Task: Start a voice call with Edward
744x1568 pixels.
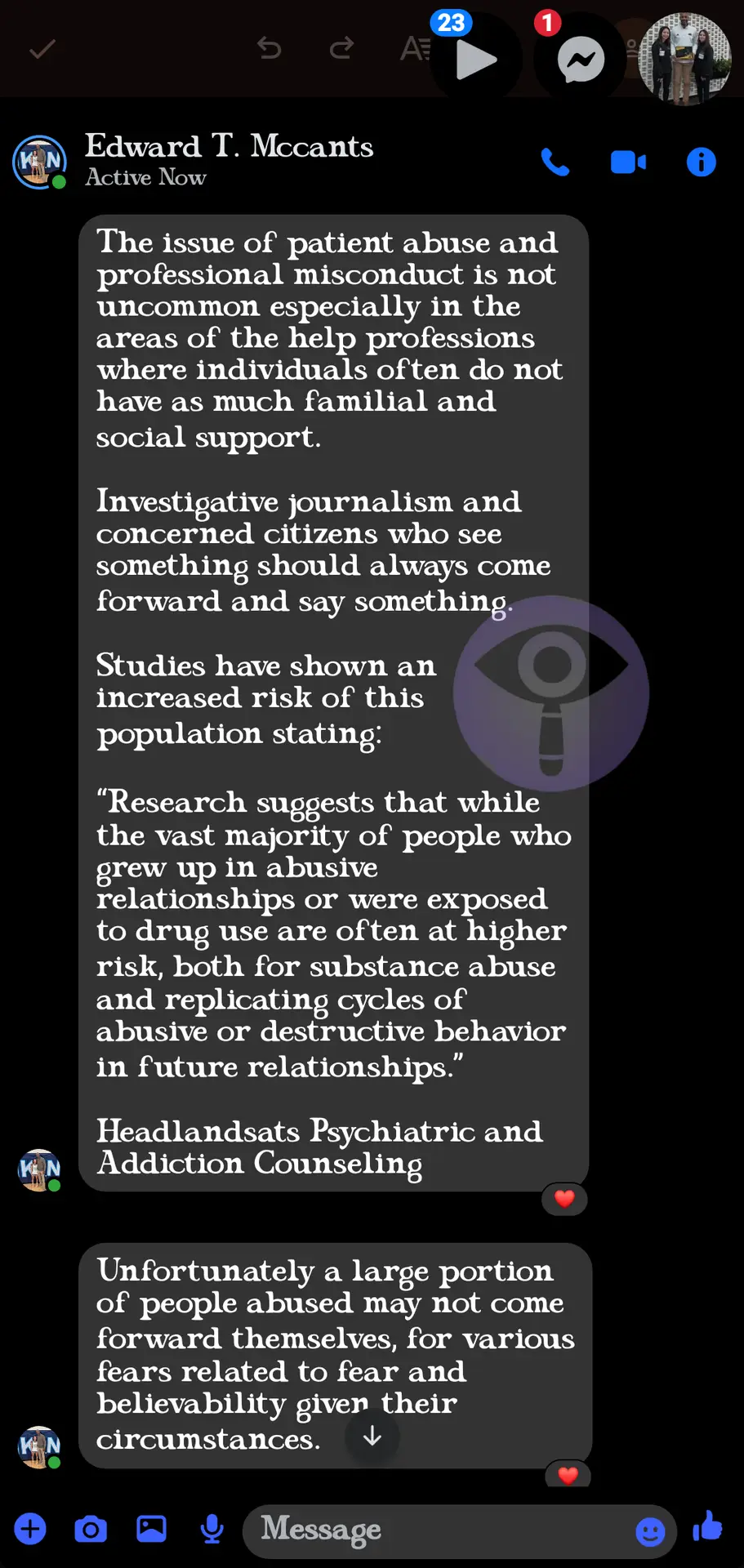Action: 555,163
